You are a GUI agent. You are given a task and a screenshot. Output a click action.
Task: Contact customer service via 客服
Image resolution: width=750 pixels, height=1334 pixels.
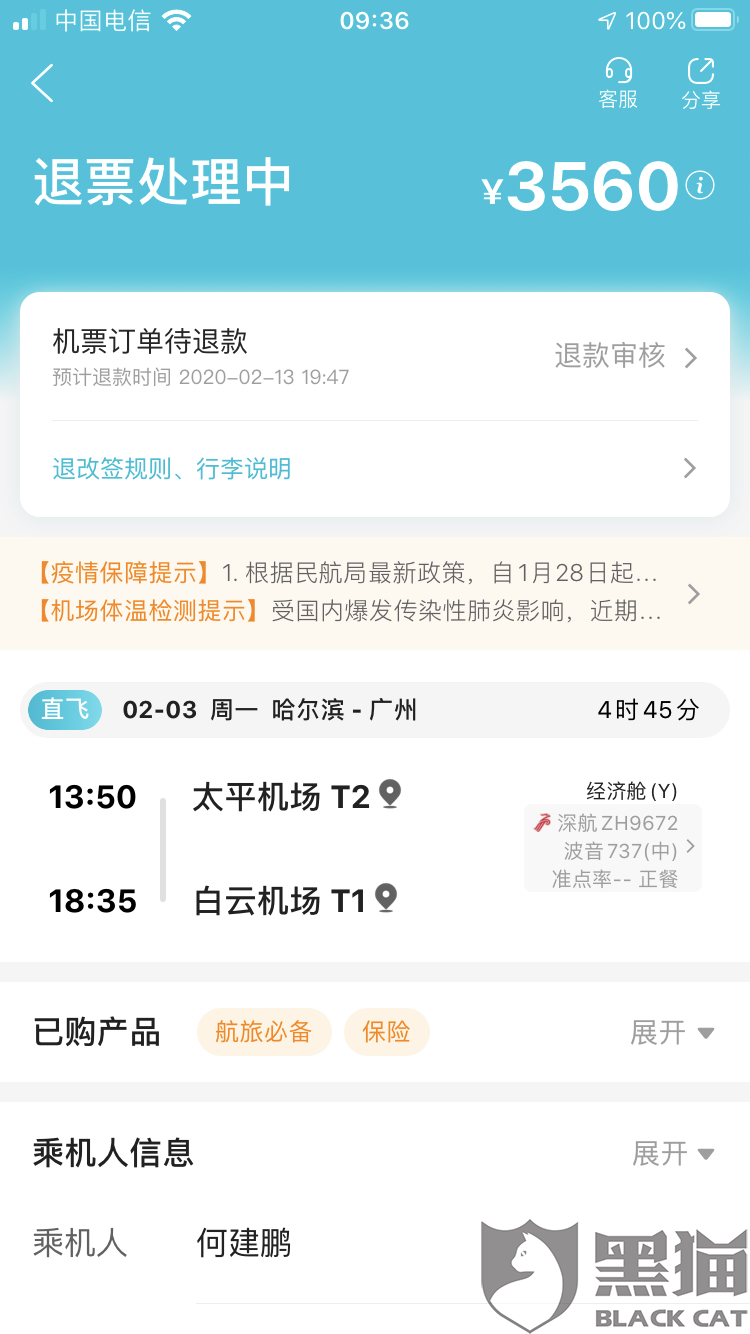[x=618, y=83]
